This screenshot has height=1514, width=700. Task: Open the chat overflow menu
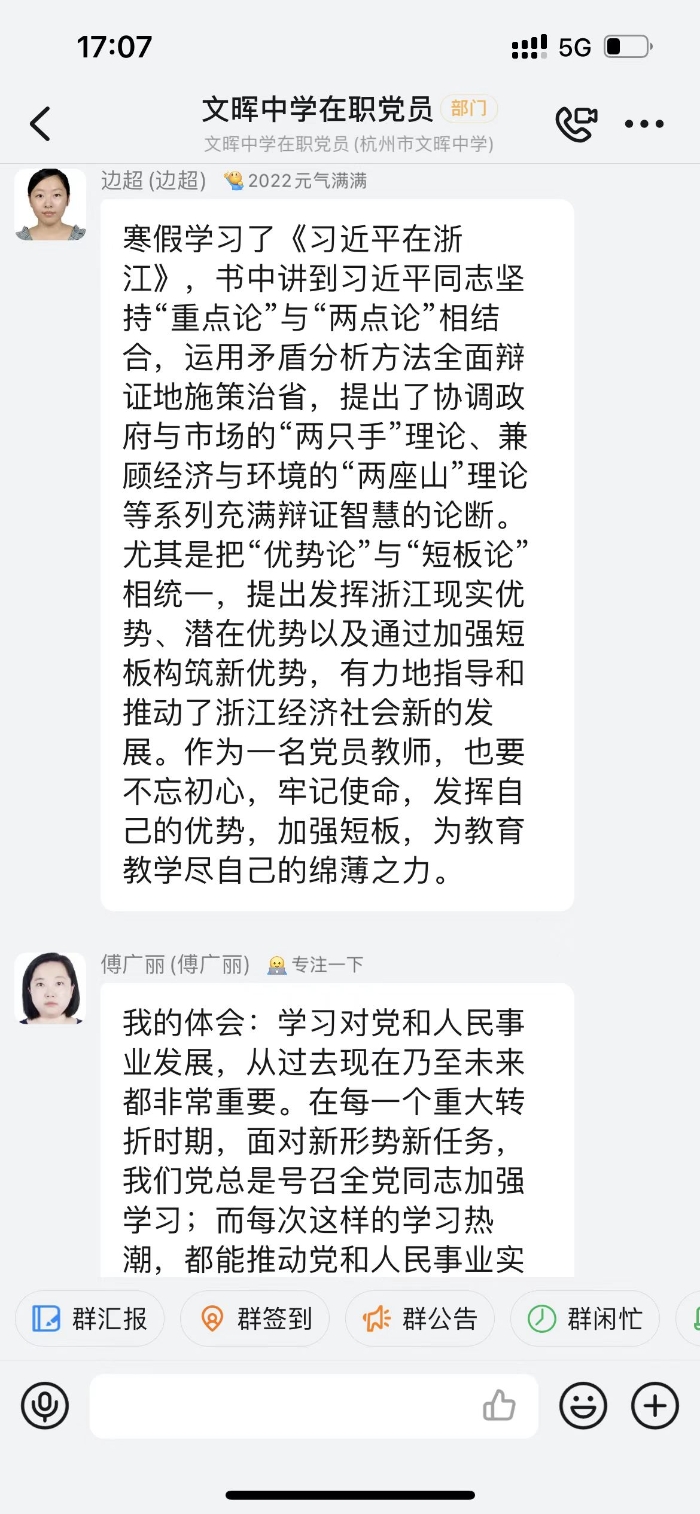644,124
